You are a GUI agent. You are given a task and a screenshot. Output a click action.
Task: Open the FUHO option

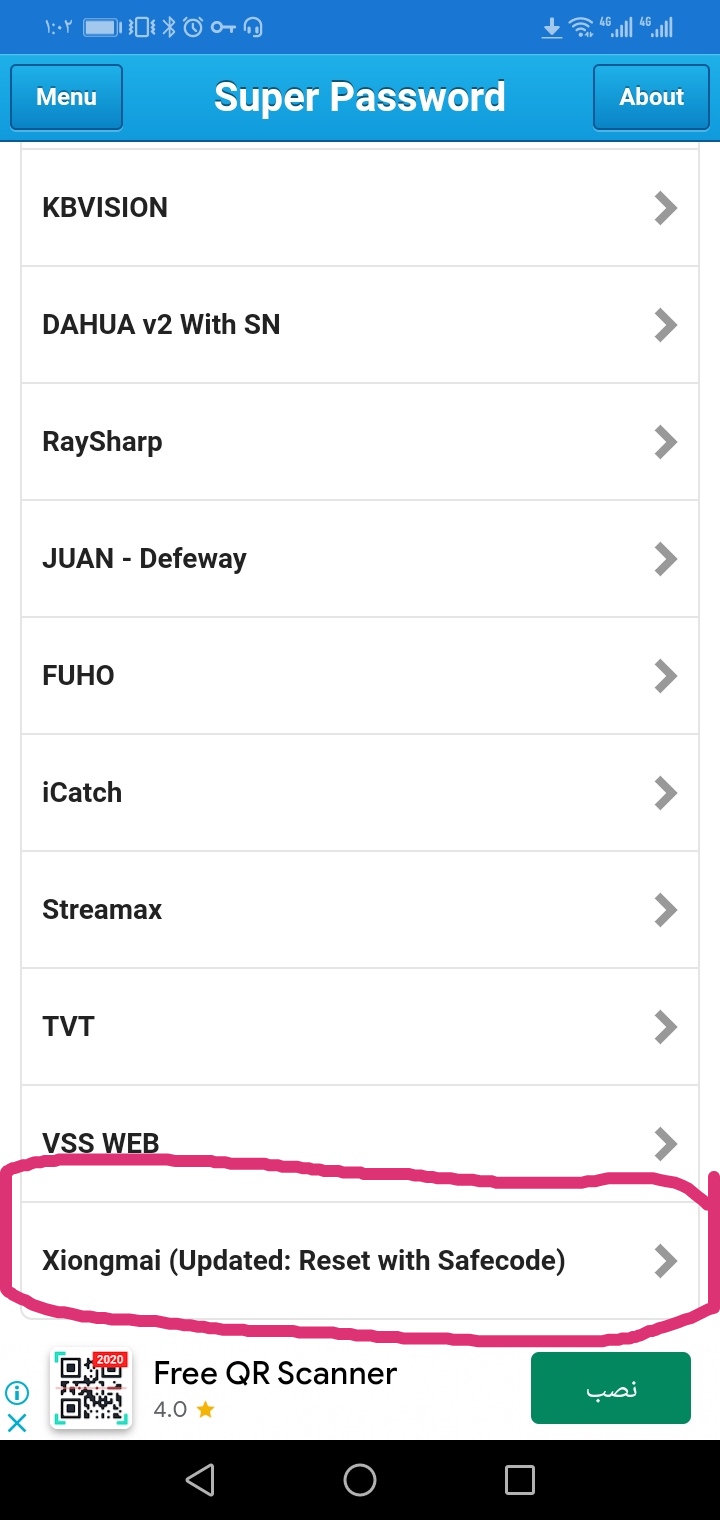click(360, 676)
